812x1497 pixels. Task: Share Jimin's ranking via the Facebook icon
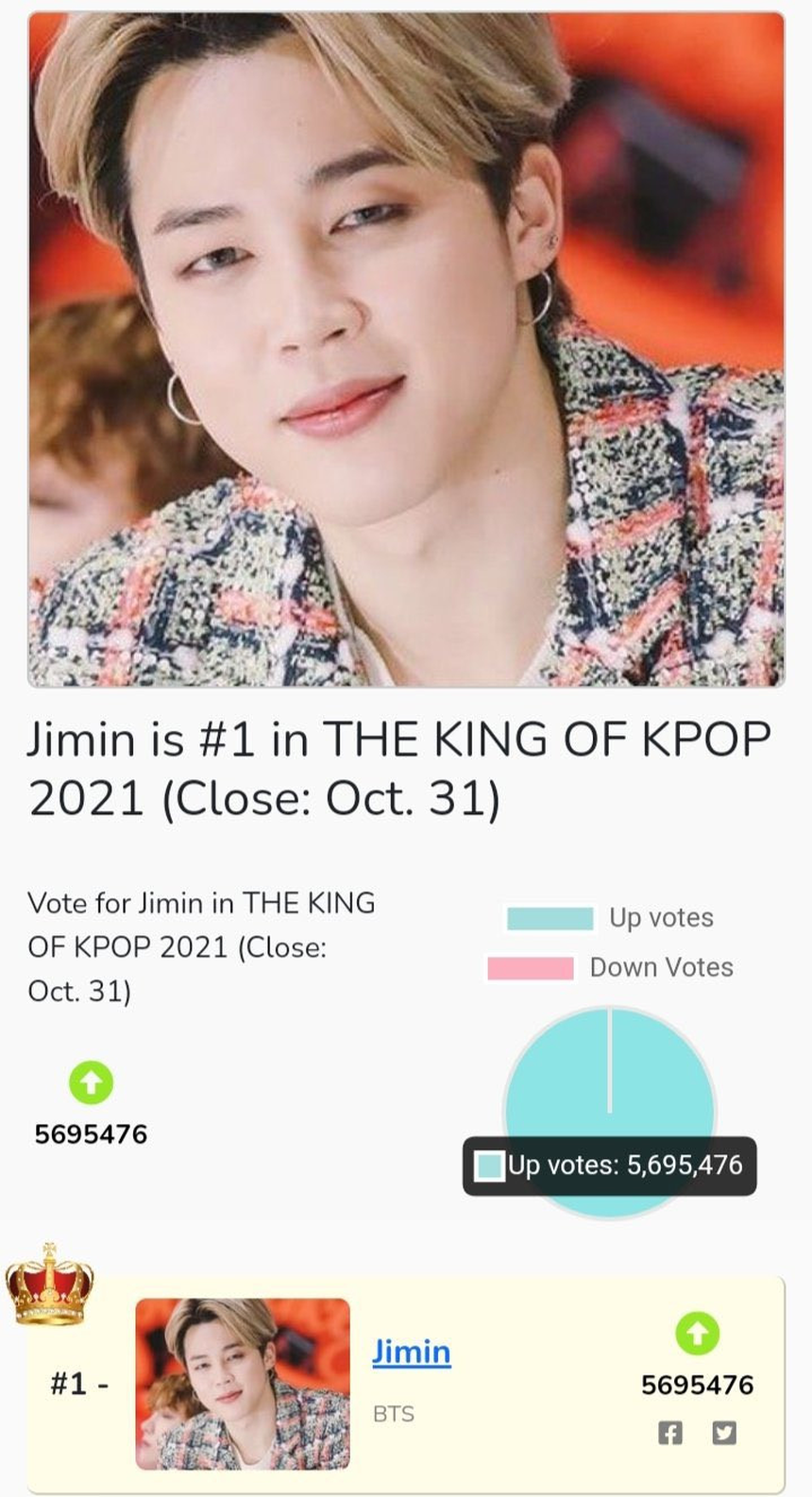coord(671,1433)
